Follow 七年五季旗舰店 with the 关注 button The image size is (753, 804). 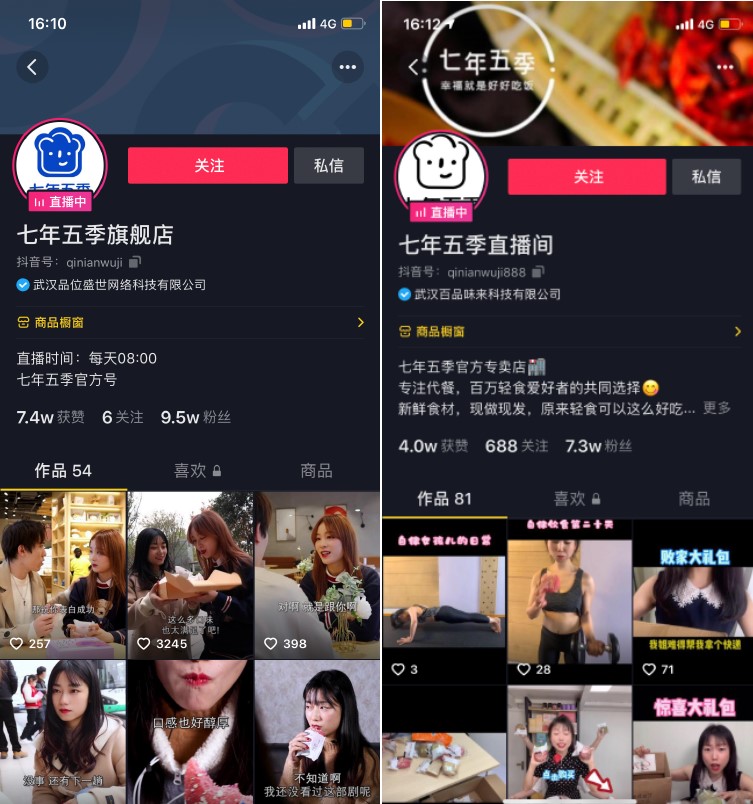[x=207, y=166]
